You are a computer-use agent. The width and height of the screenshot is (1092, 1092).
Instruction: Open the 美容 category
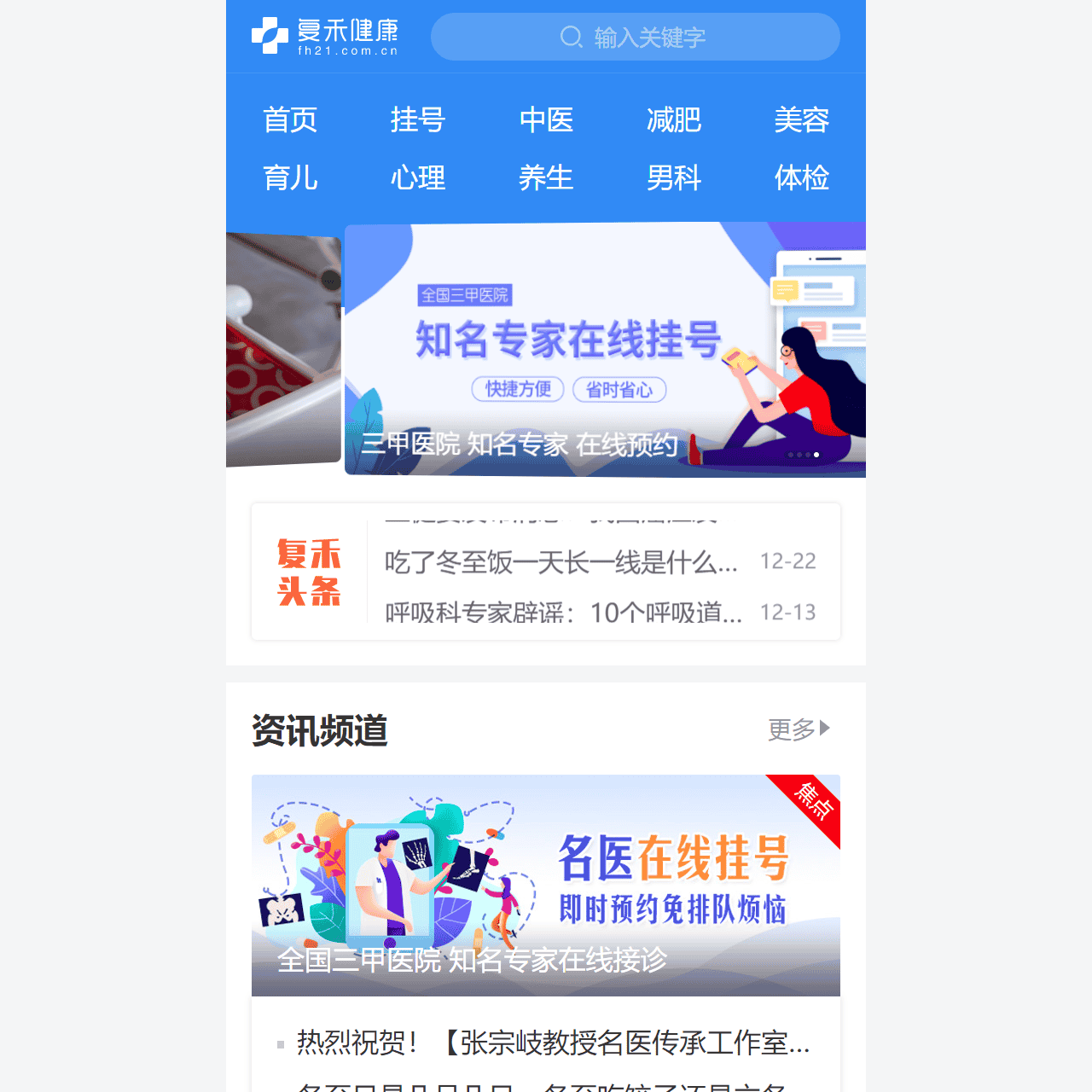coord(801,120)
